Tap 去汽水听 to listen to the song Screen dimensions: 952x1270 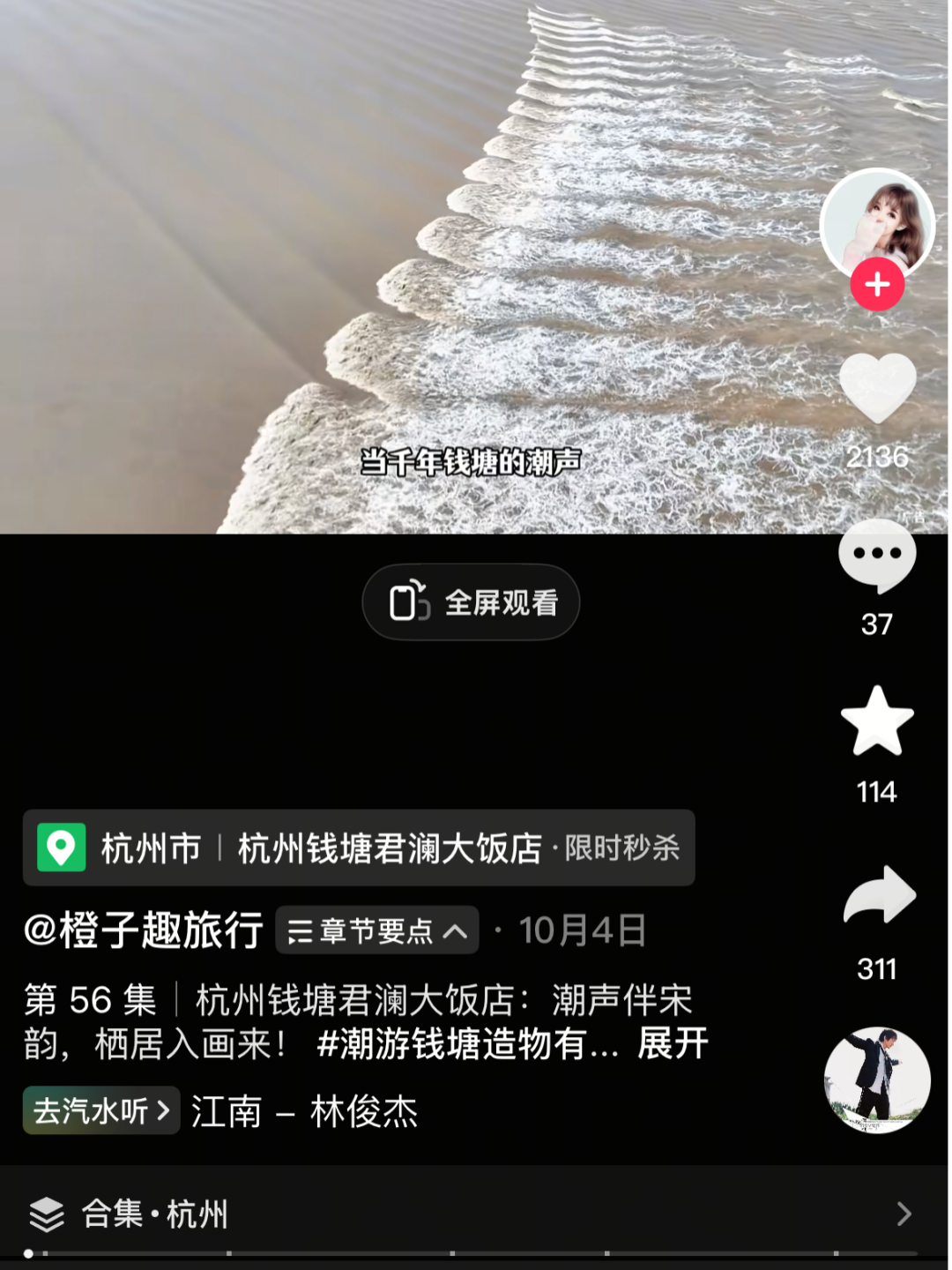point(101,1110)
